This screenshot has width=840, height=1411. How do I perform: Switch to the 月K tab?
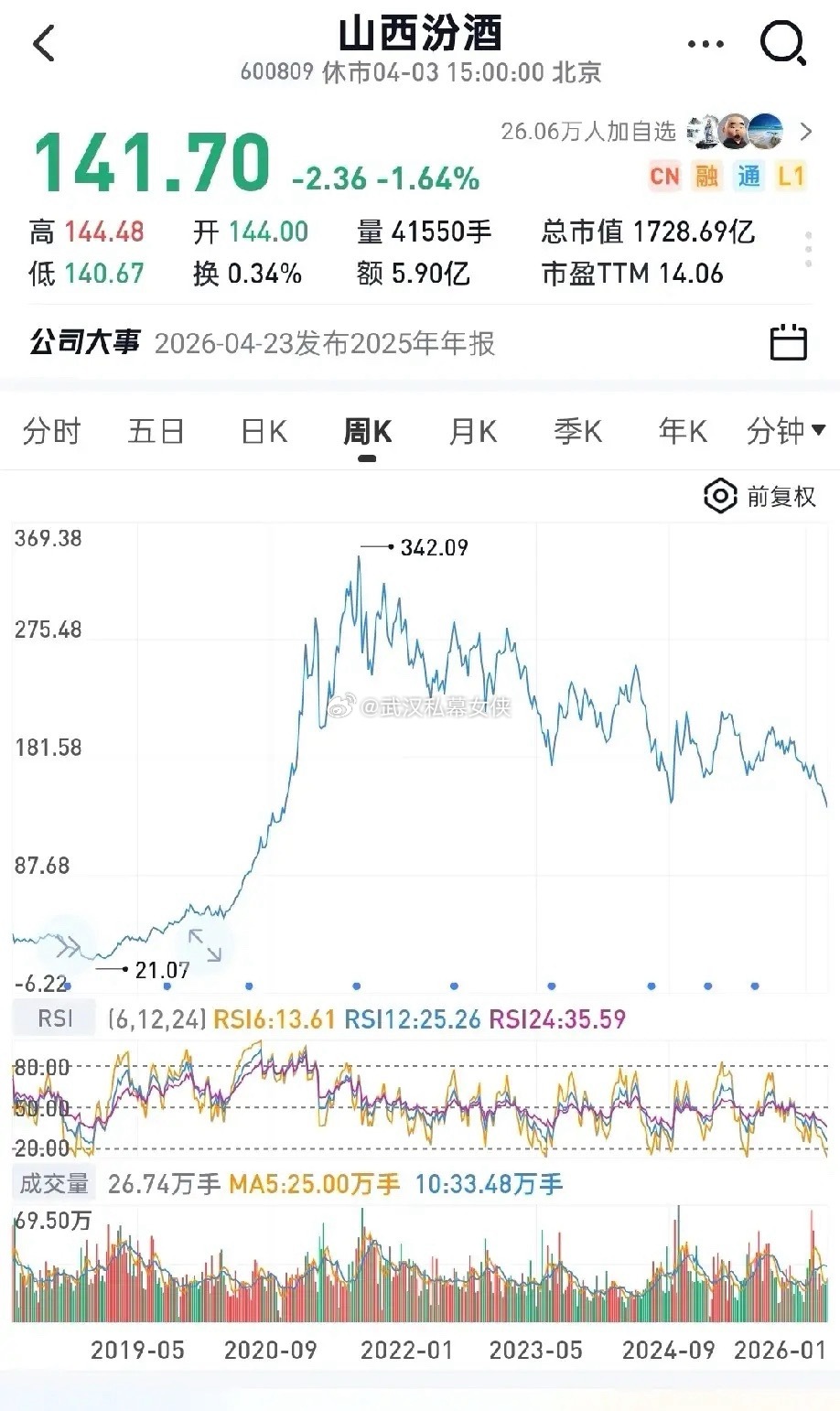click(x=471, y=430)
